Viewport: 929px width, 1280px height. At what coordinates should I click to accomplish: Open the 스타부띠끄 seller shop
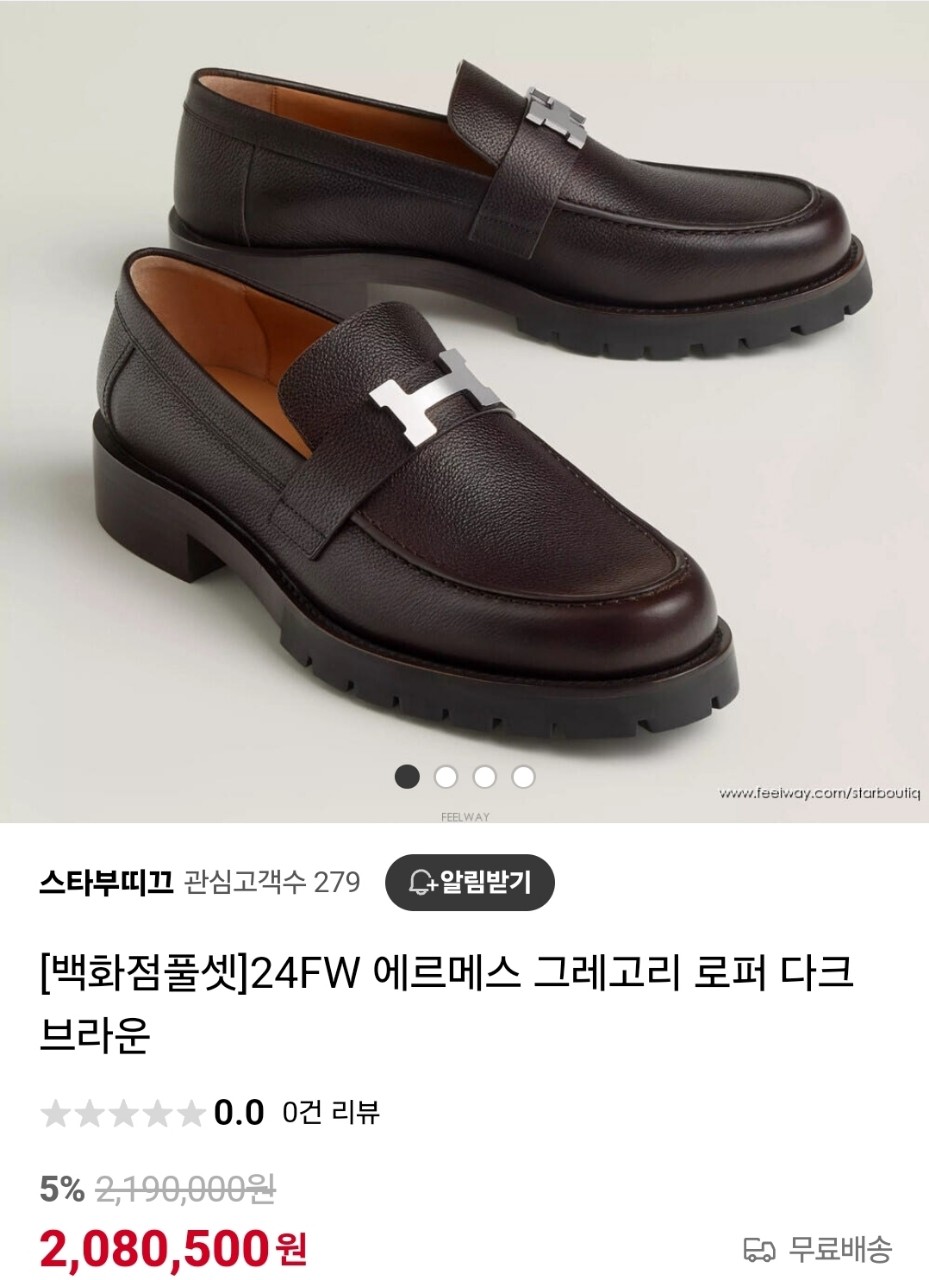coord(106,883)
